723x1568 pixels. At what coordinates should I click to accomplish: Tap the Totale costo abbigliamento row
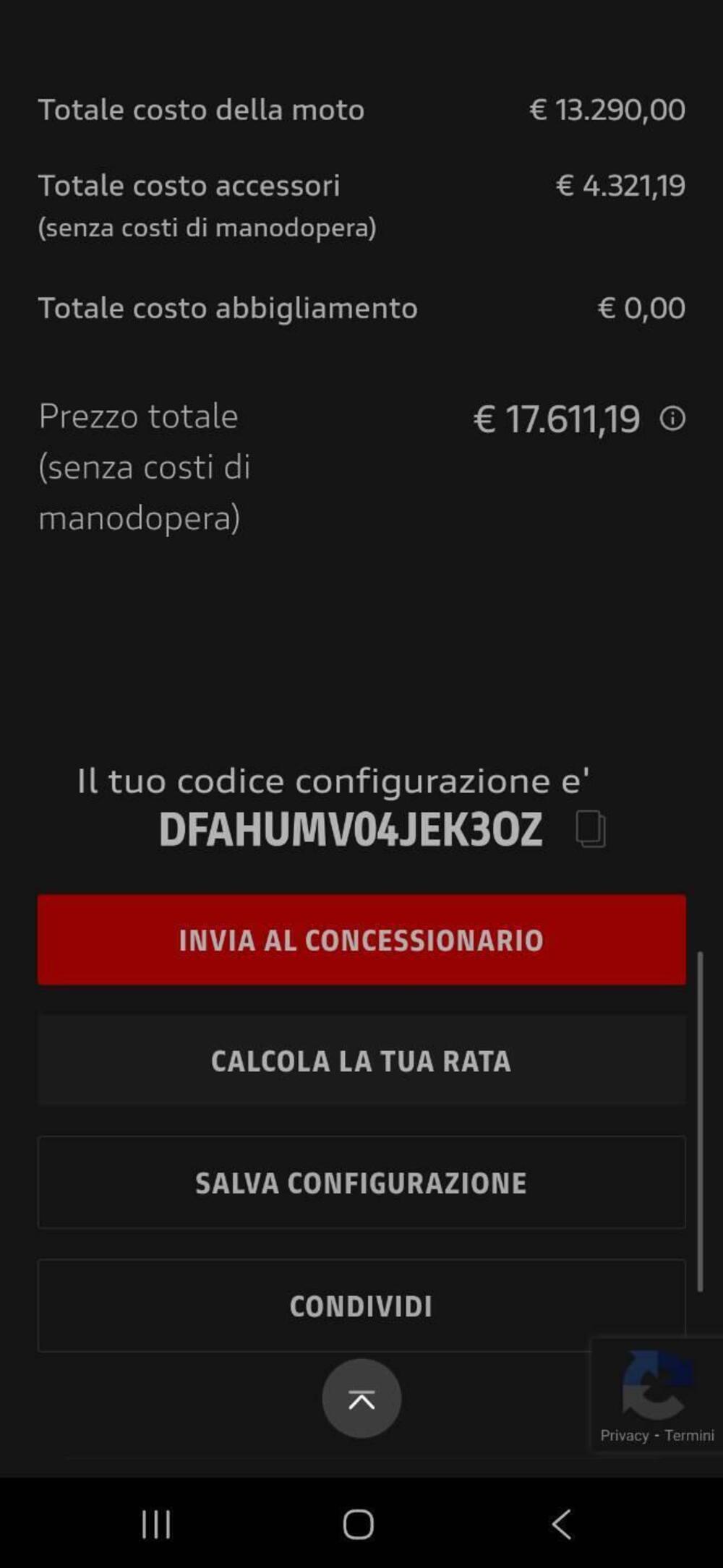[228, 307]
